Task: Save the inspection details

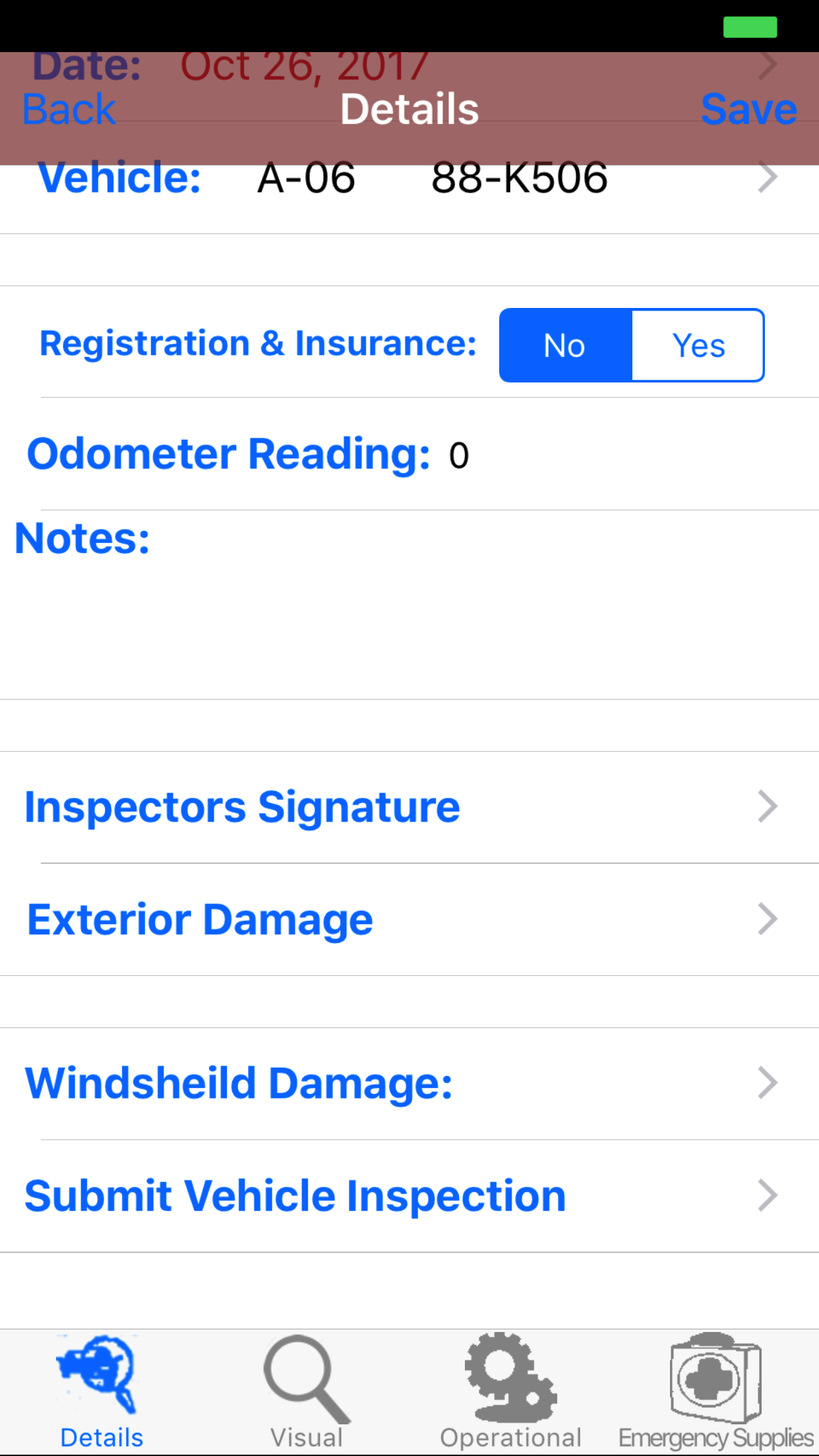Action: click(748, 109)
